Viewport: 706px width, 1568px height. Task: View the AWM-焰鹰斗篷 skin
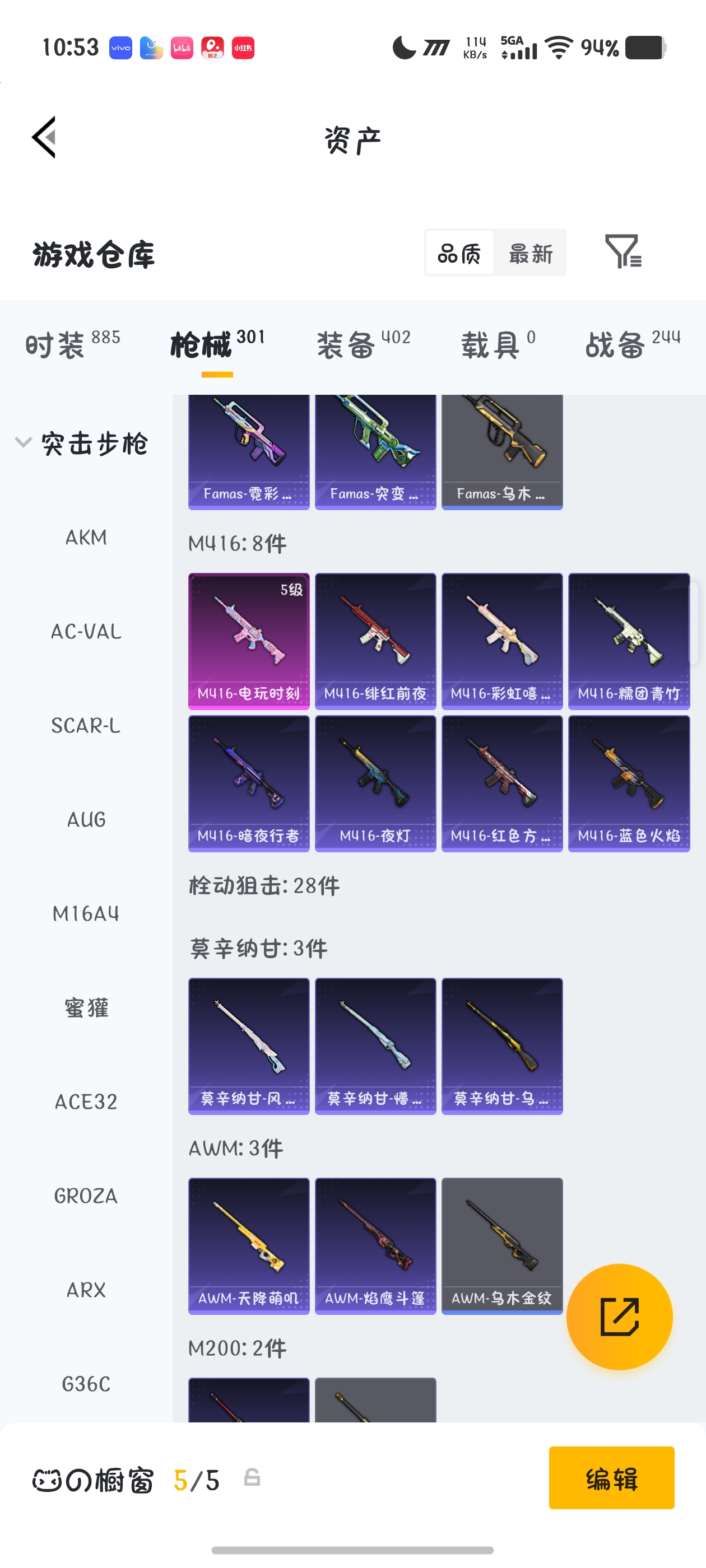click(375, 1245)
